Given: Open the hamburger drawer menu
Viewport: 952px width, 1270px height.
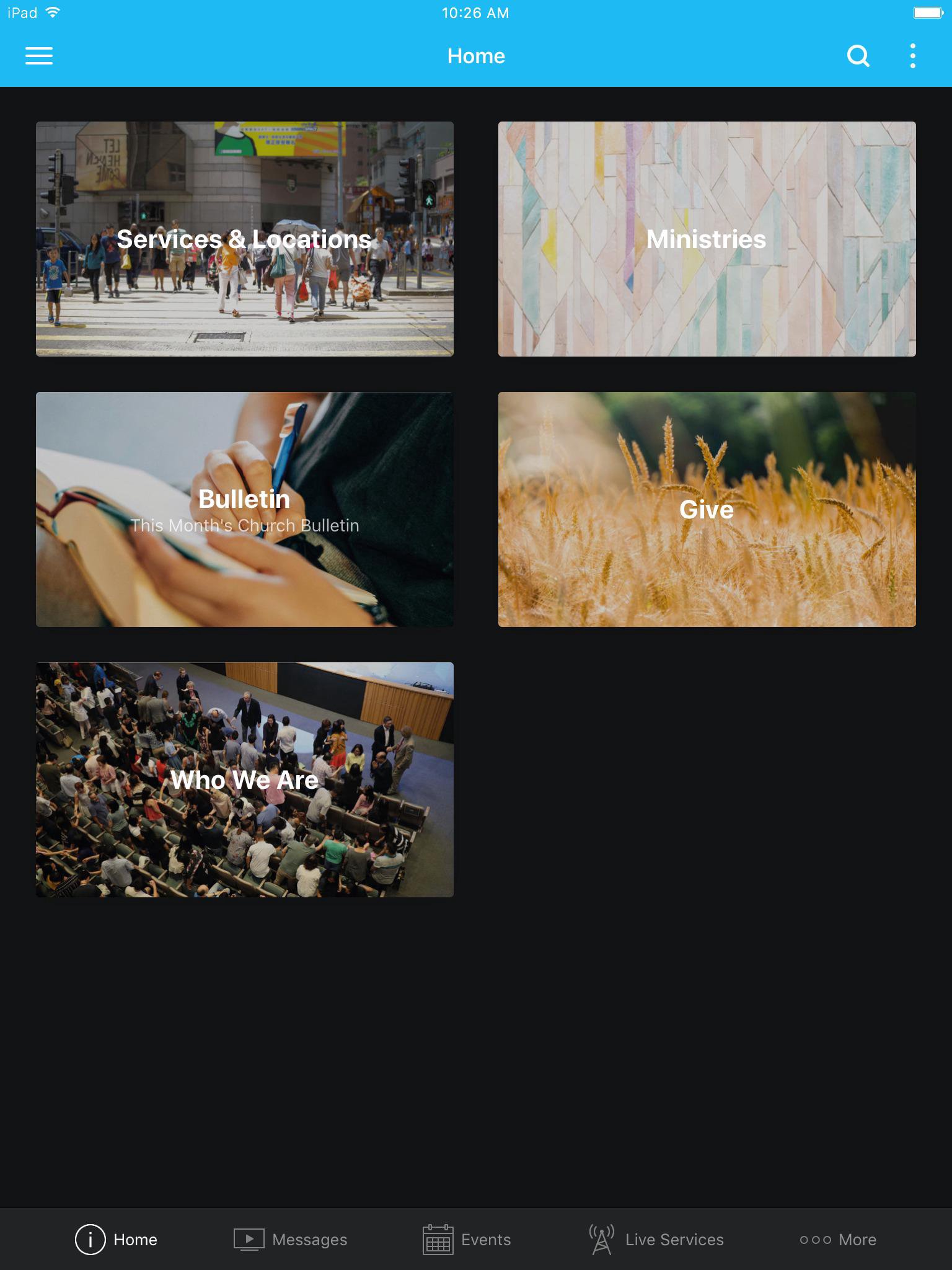Looking at the screenshot, I should pos(38,56).
